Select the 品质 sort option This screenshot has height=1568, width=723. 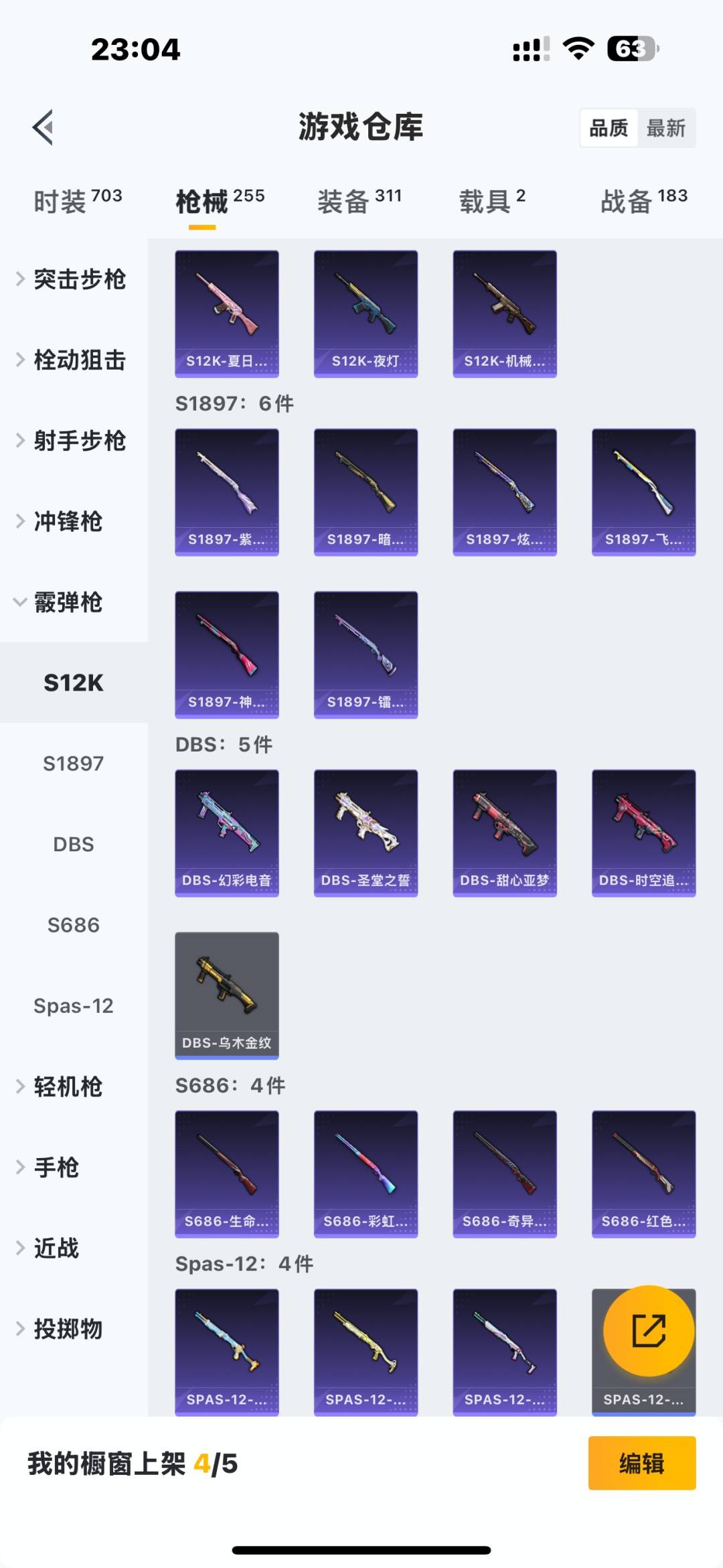coord(607,127)
